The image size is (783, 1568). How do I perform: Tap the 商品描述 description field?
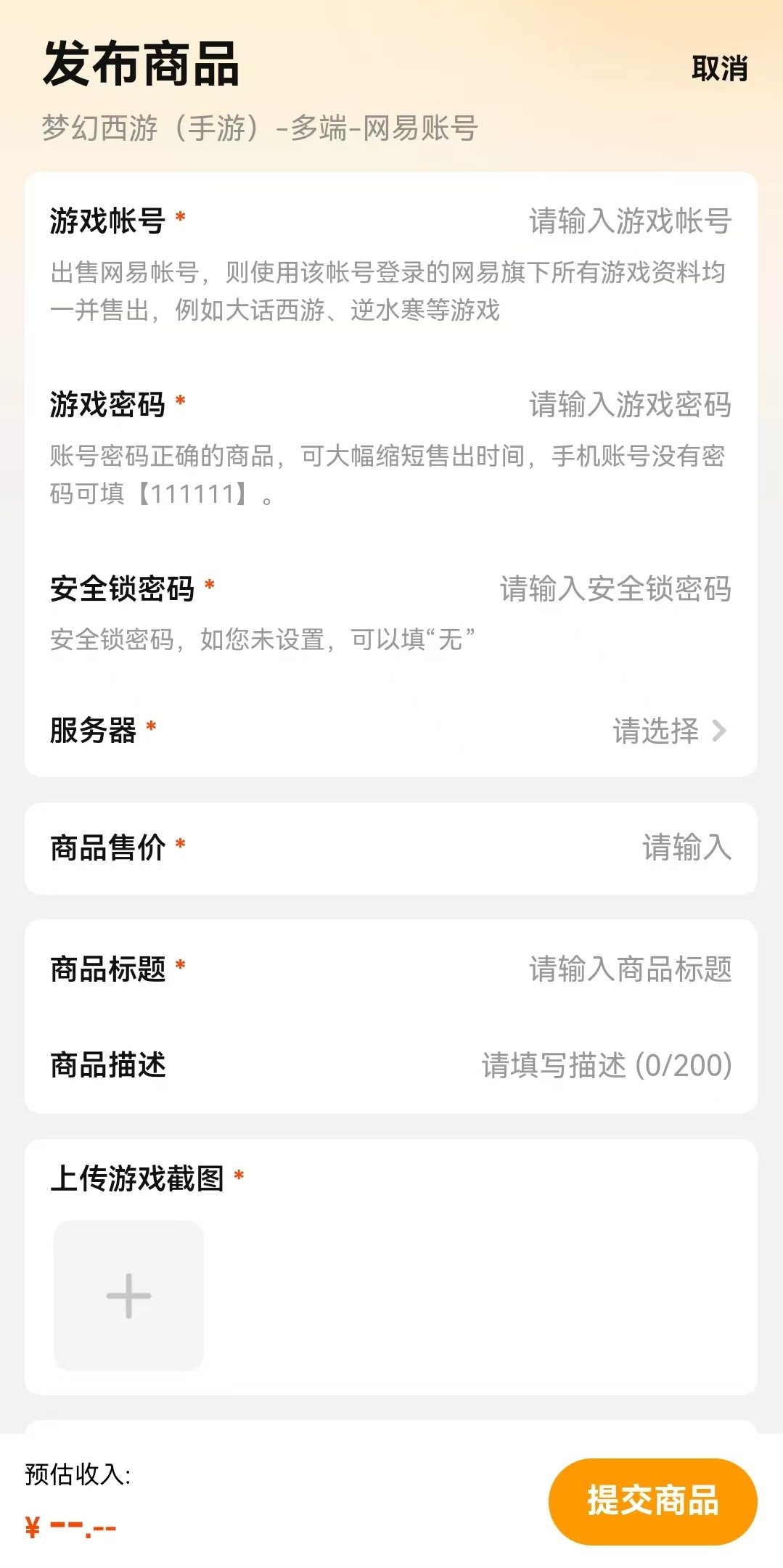pyautogui.click(x=606, y=1065)
